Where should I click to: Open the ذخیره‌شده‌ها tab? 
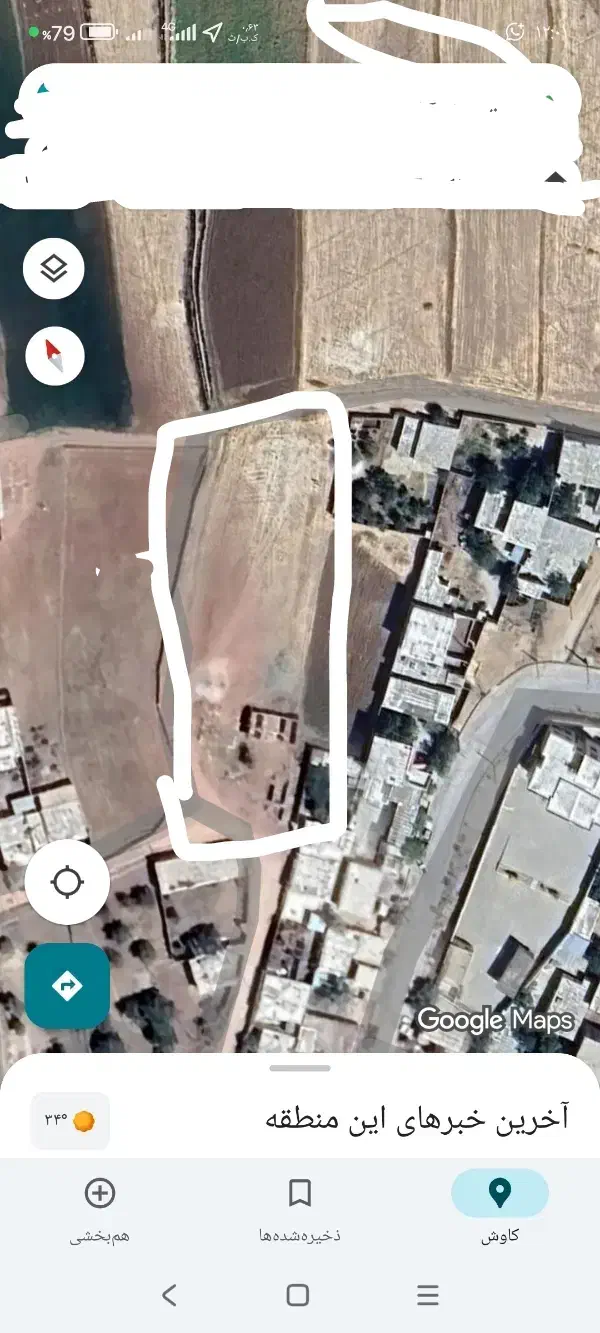click(x=299, y=1209)
